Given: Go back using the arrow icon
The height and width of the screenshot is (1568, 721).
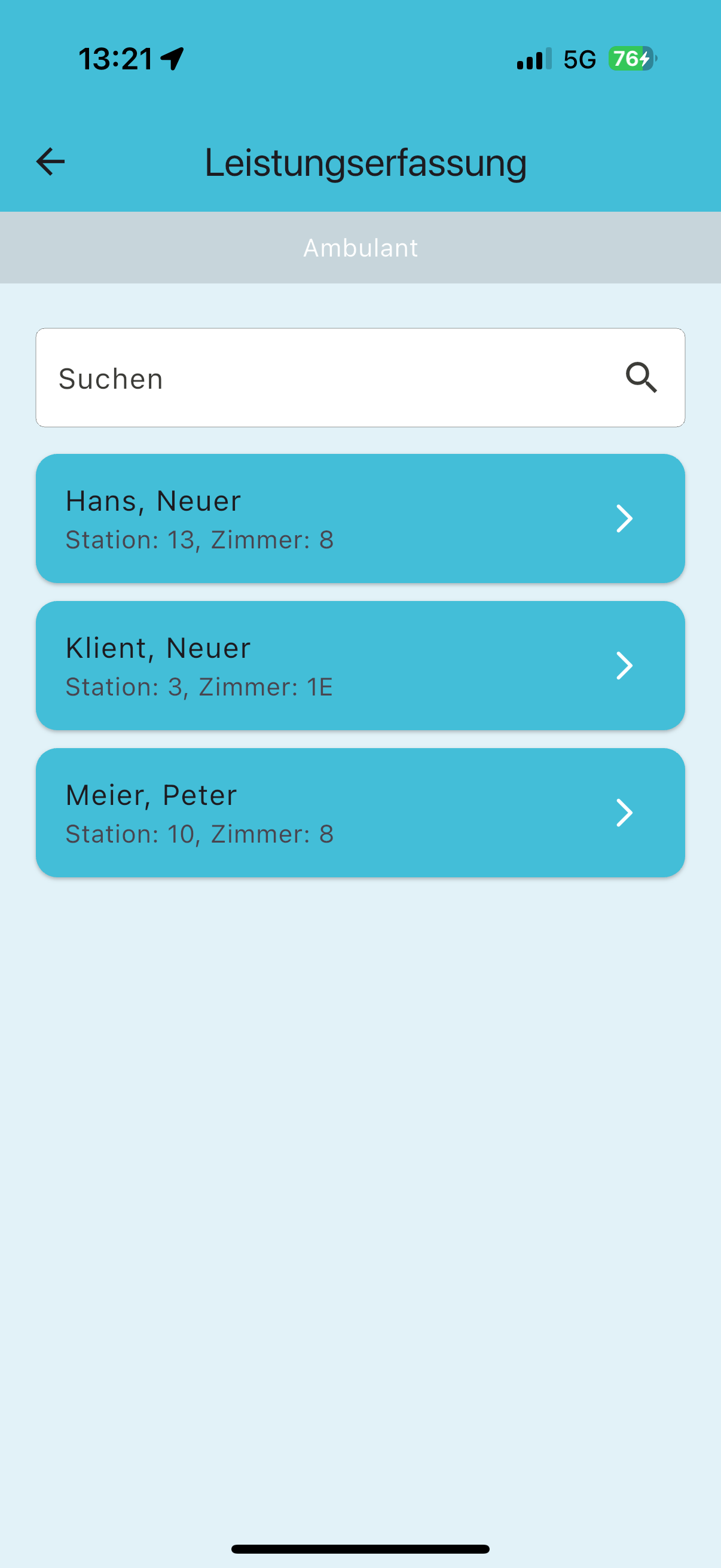Looking at the screenshot, I should point(50,162).
